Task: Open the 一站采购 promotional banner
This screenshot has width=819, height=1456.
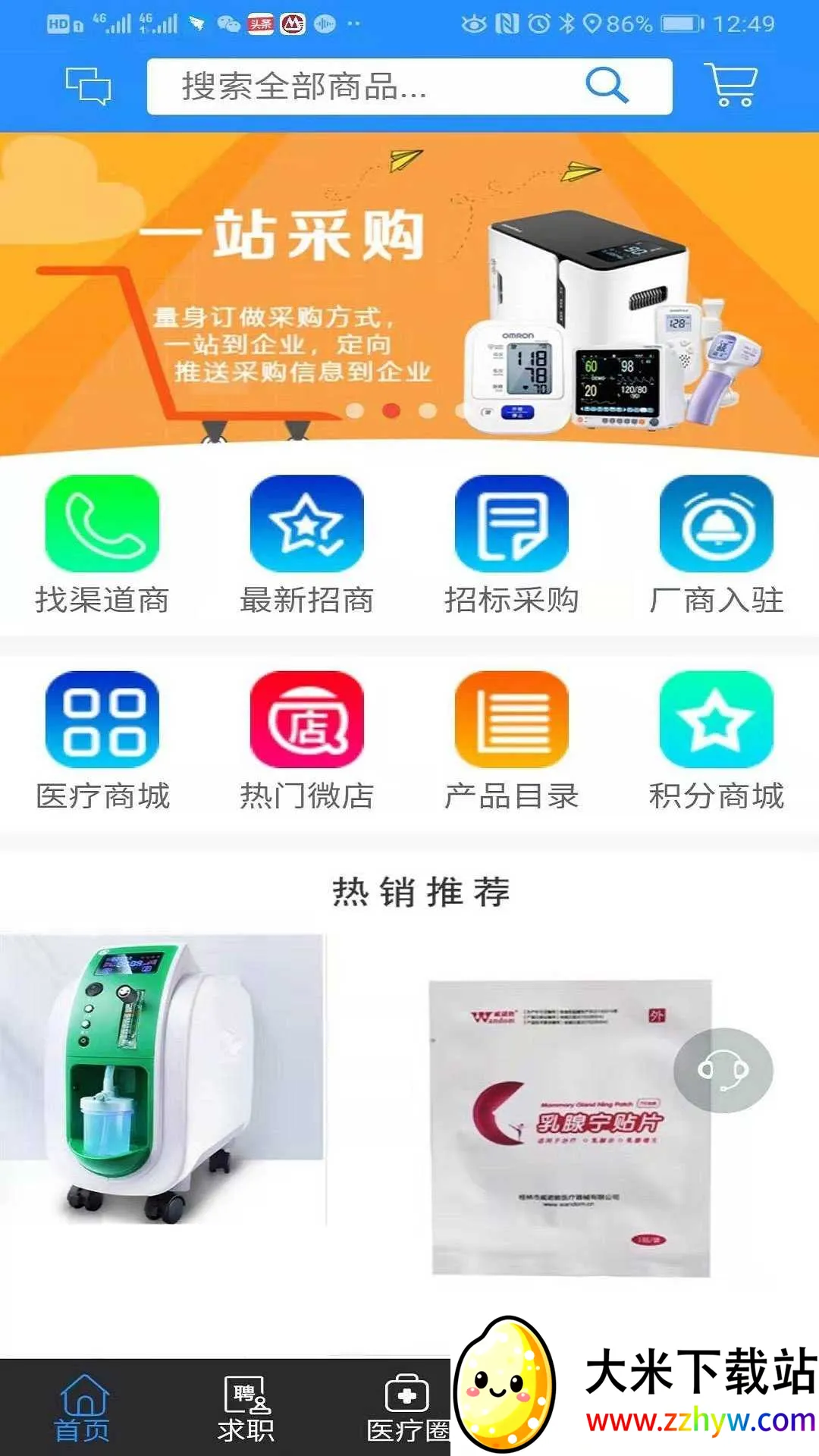Action: pos(409,296)
